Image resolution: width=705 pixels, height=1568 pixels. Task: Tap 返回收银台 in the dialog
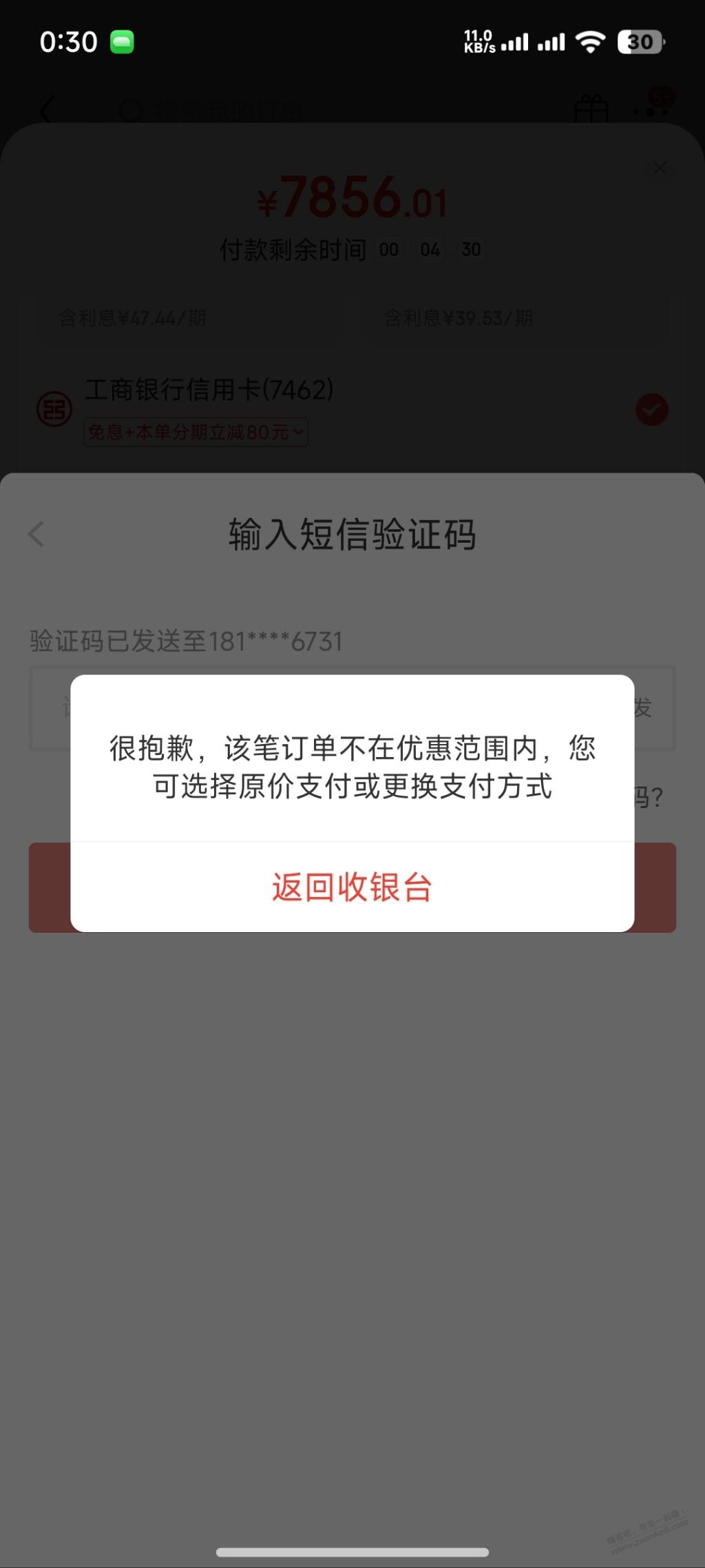[x=352, y=887]
